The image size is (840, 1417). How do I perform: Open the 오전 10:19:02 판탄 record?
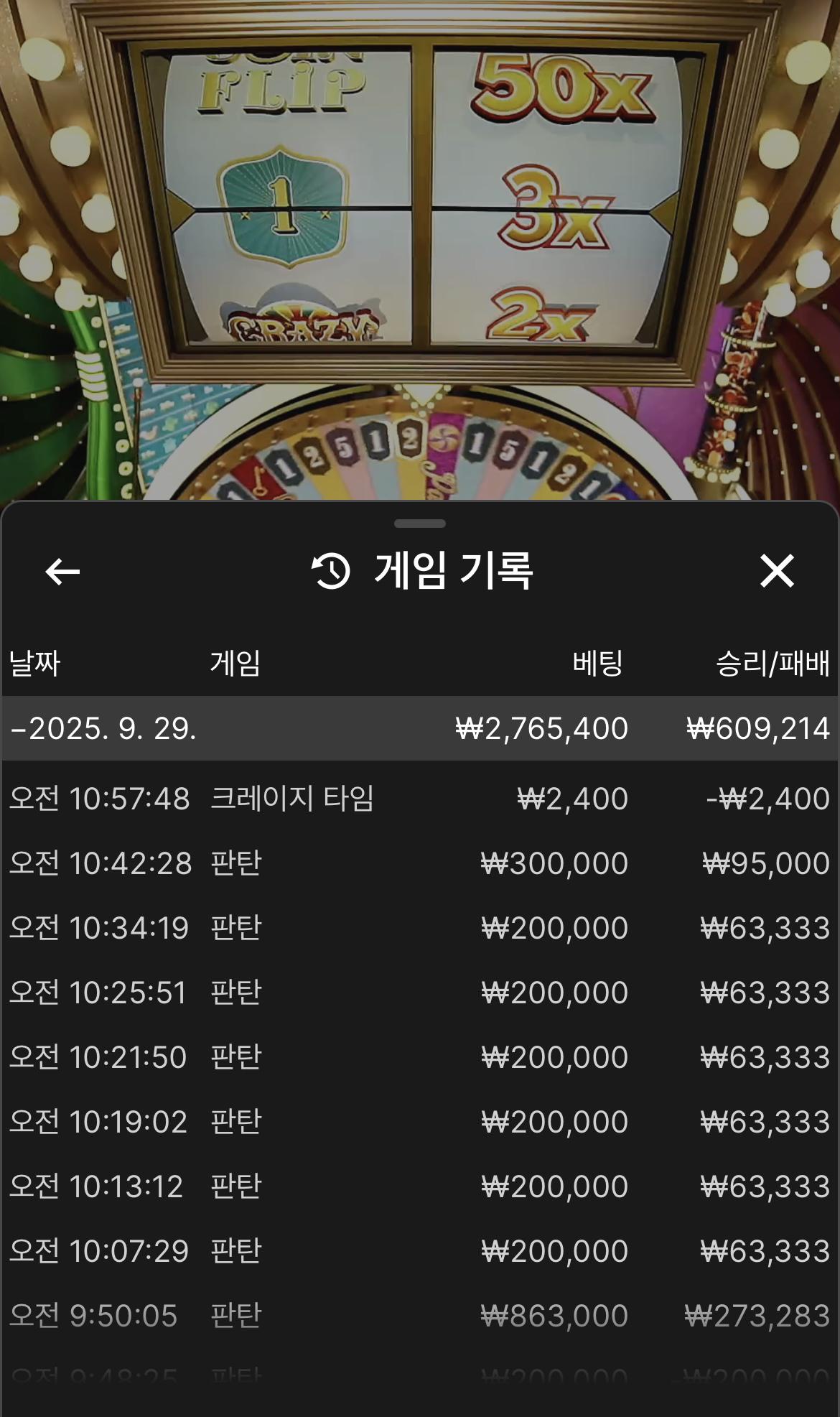click(x=419, y=1122)
